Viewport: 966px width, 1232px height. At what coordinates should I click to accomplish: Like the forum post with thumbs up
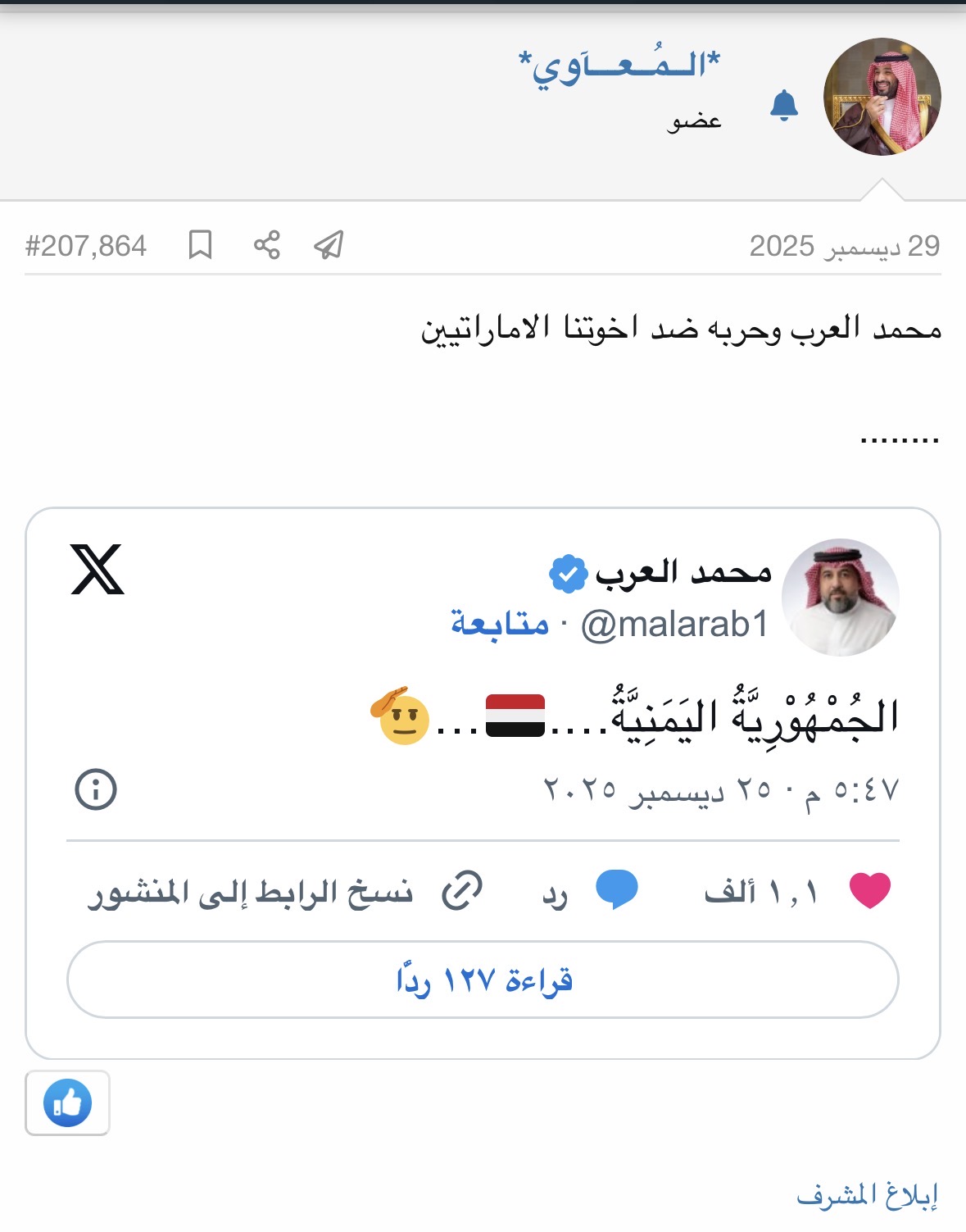point(67,1102)
